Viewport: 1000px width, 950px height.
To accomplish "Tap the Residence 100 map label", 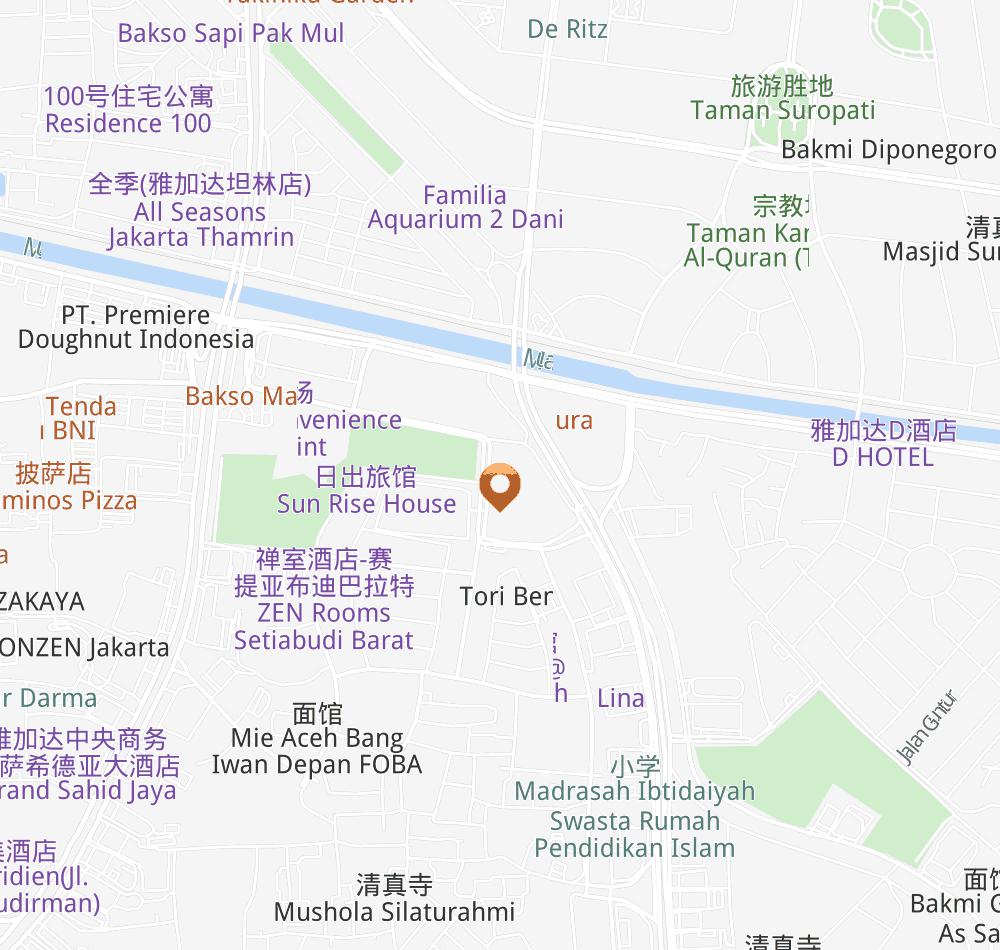I will point(128,111).
